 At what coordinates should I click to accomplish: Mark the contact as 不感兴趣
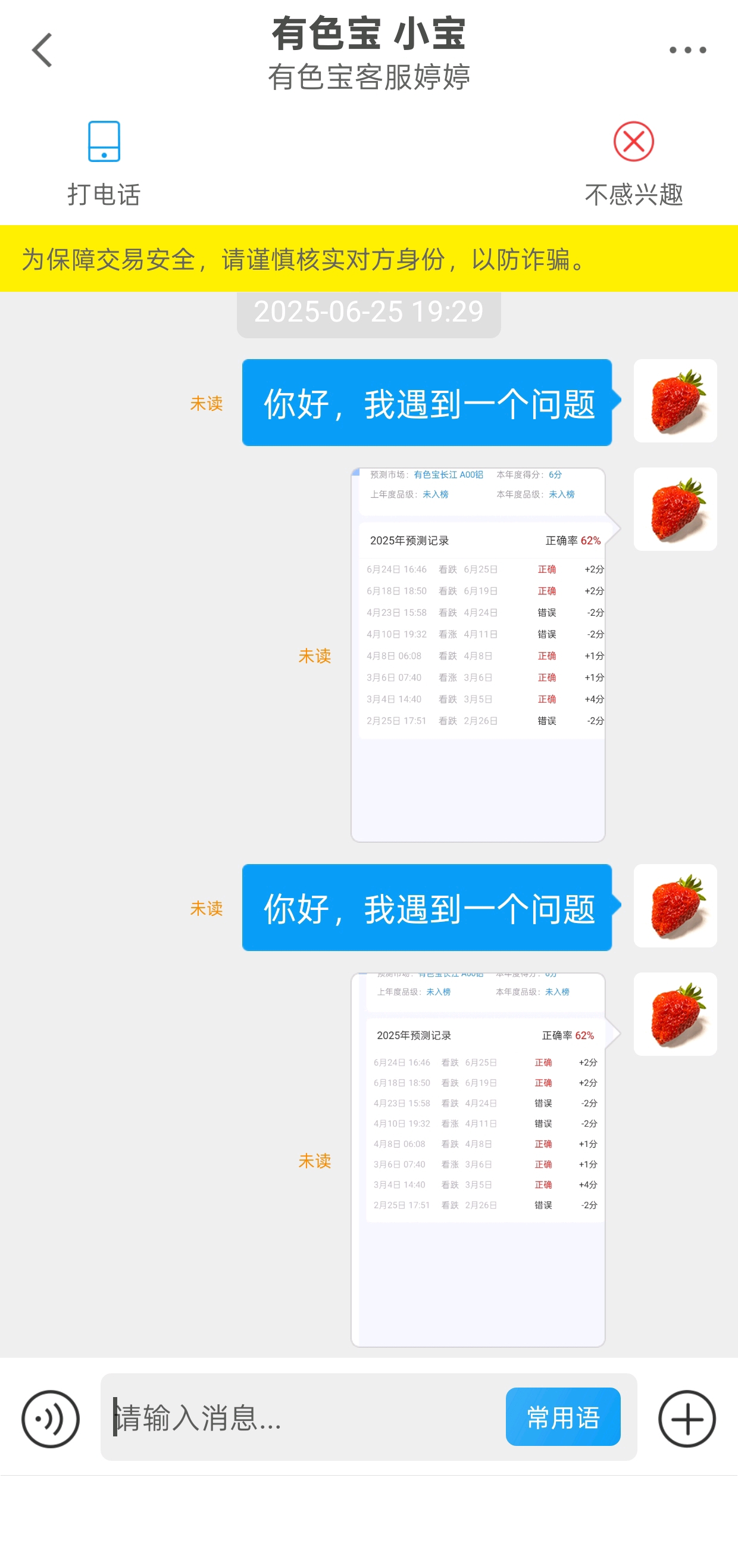633,164
